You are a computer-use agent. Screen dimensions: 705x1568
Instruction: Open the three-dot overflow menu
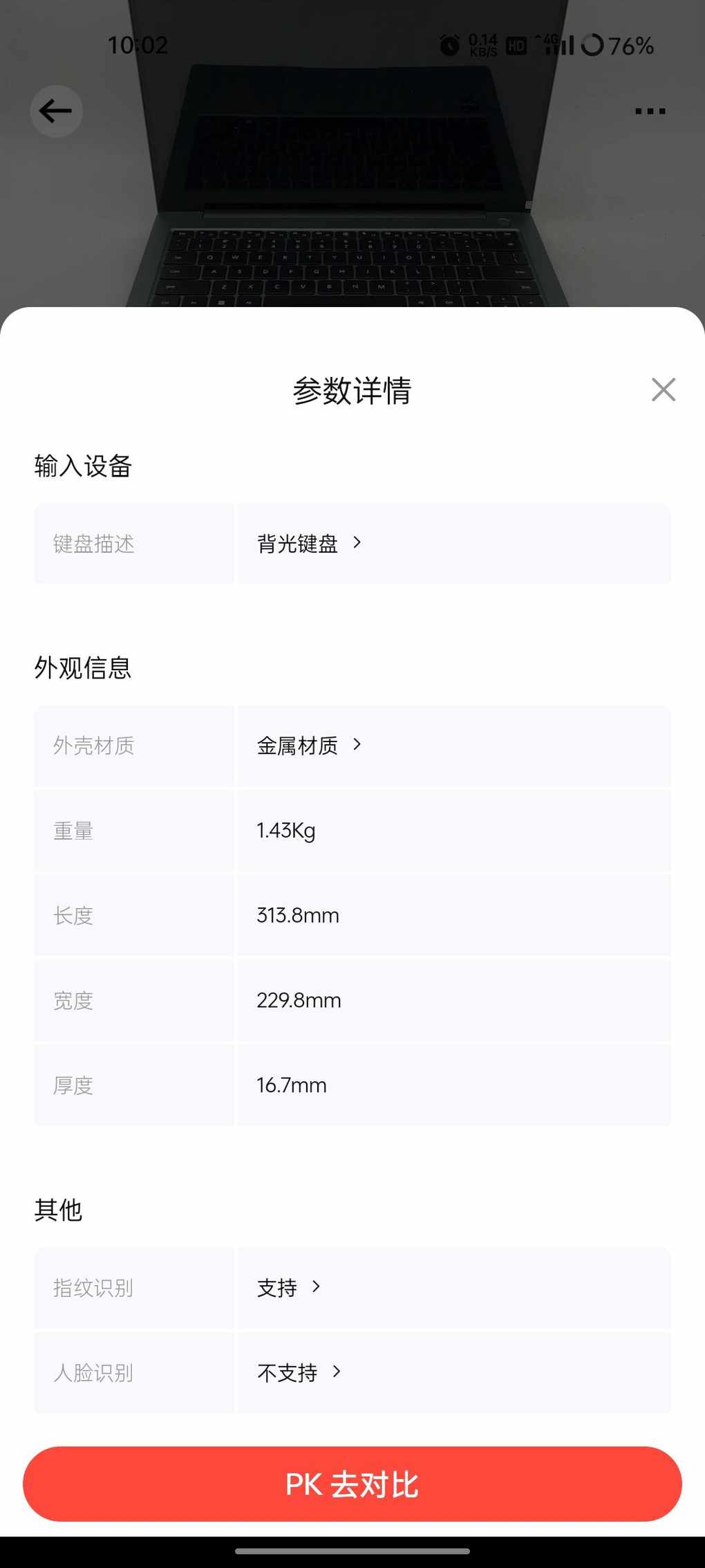pyautogui.click(x=650, y=111)
